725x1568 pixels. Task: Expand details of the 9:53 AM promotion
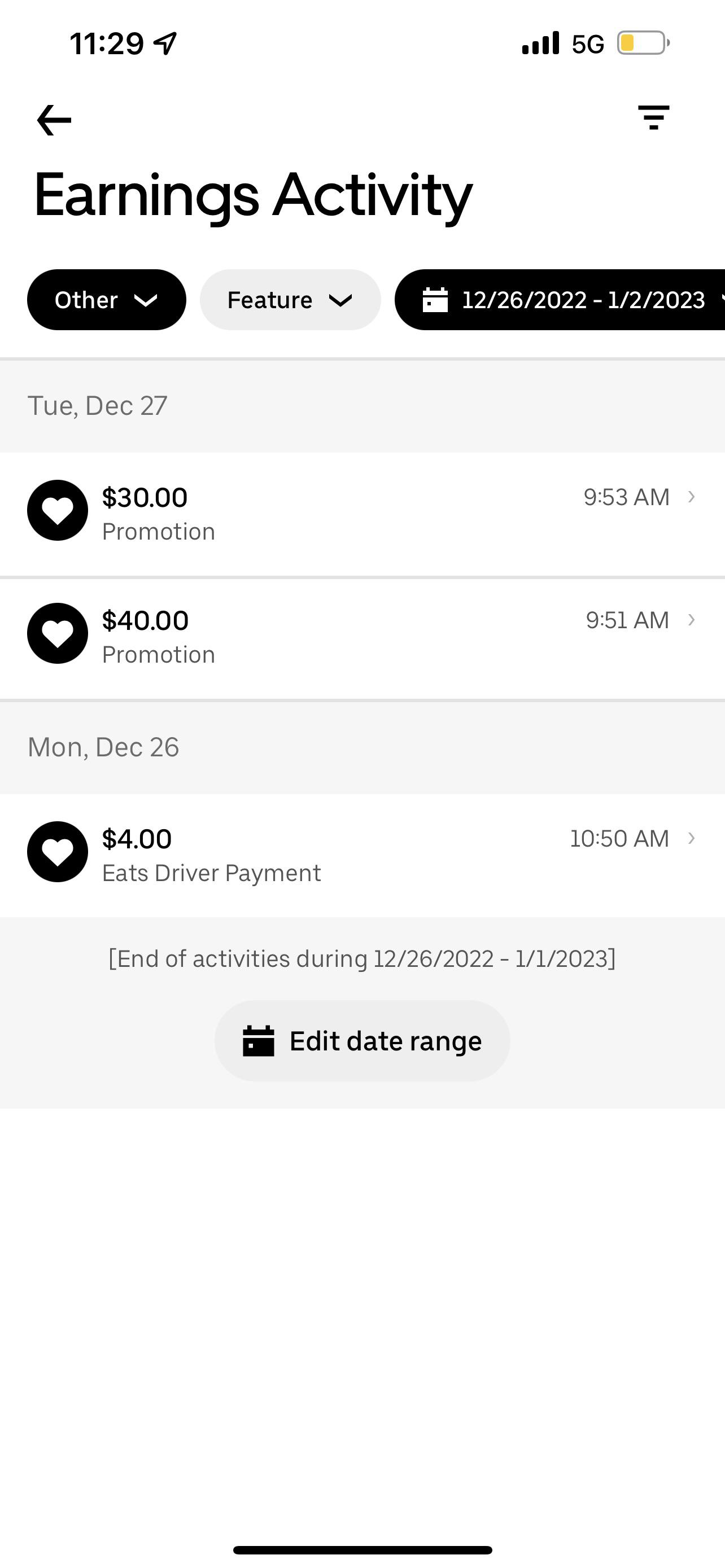(x=691, y=497)
